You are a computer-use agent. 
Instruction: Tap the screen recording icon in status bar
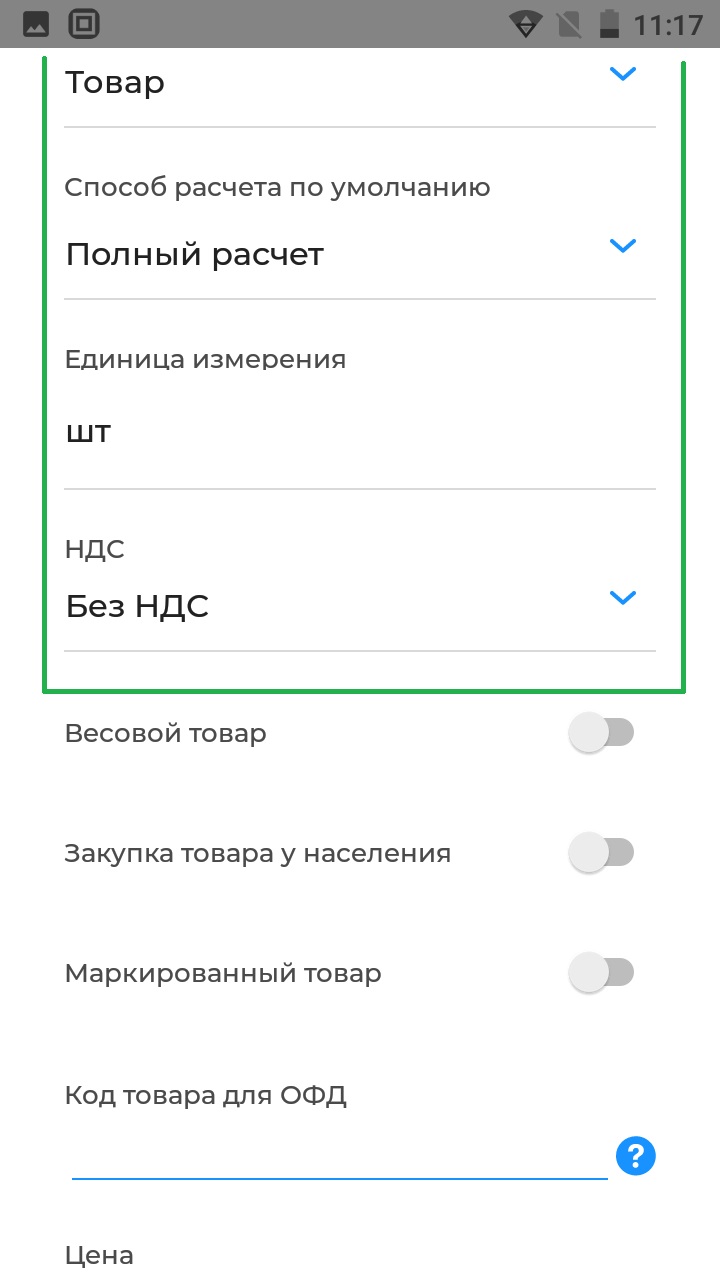[x=85, y=23]
